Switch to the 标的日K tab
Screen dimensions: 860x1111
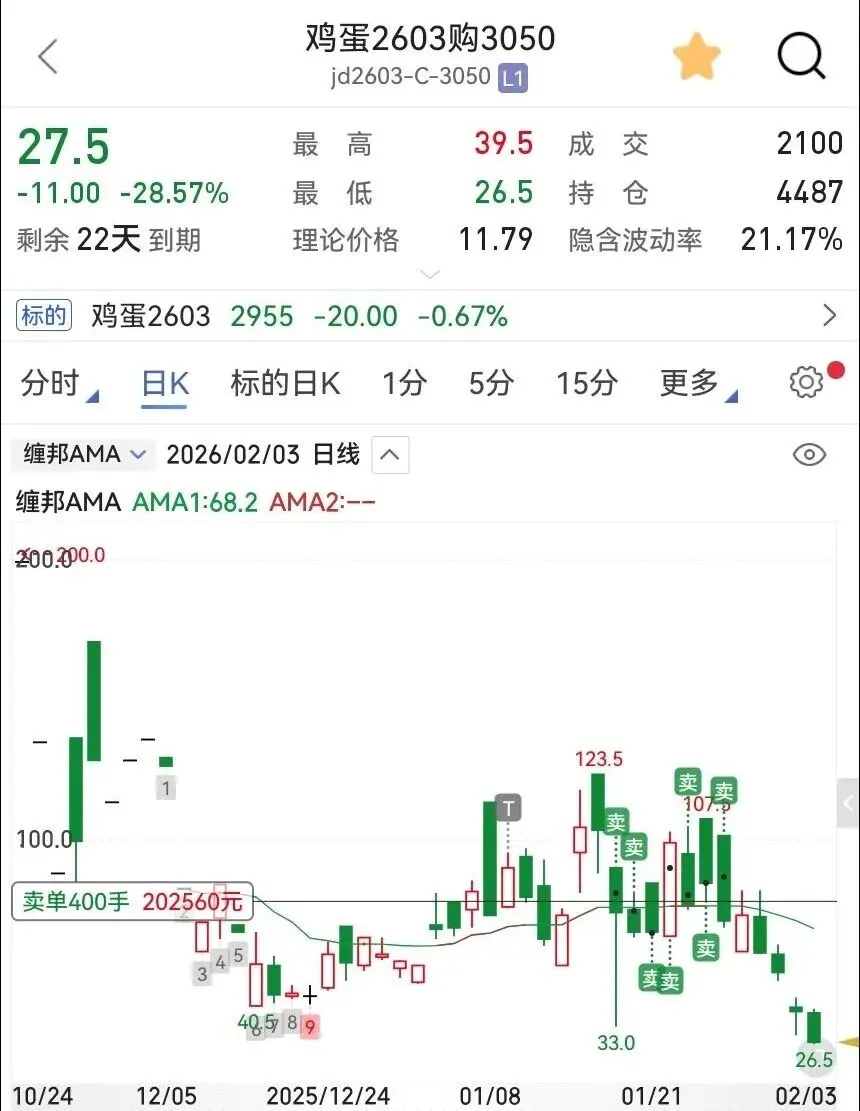point(286,383)
